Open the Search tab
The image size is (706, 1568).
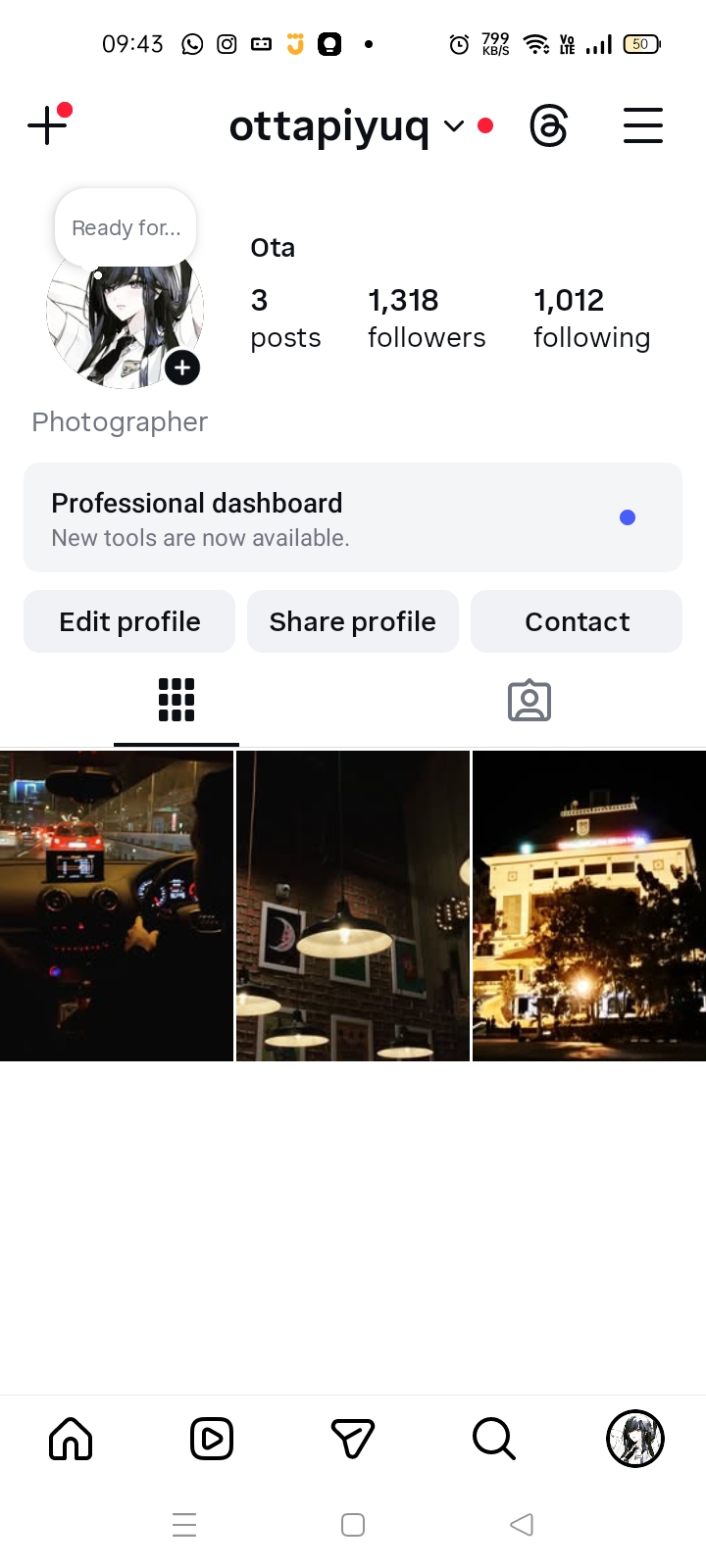pos(493,1439)
